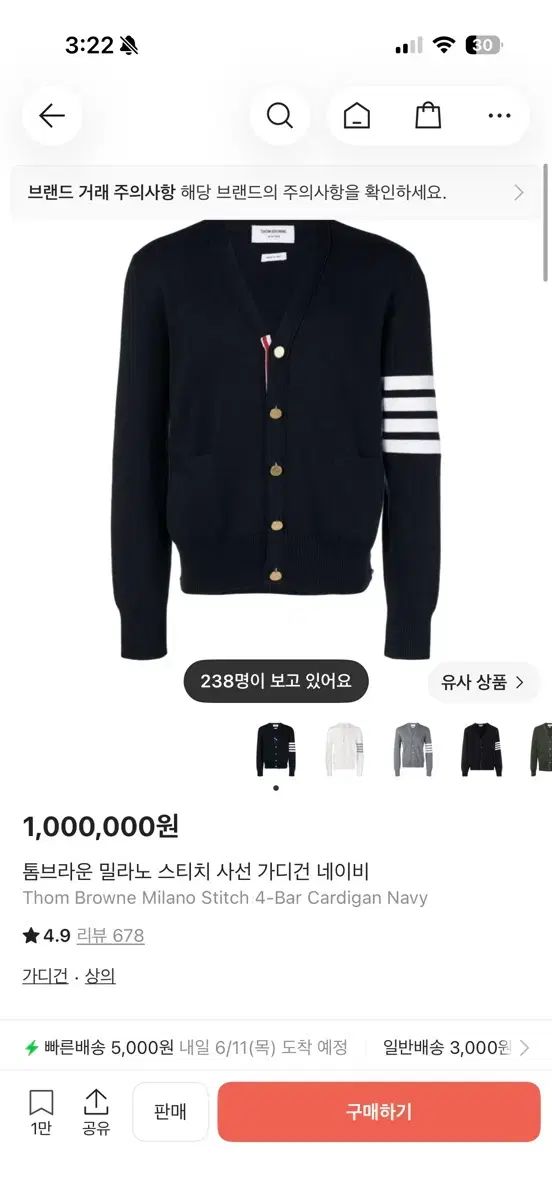Tap the 판매 sell button
This screenshot has height=1200, width=552.
click(x=170, y=1112)
